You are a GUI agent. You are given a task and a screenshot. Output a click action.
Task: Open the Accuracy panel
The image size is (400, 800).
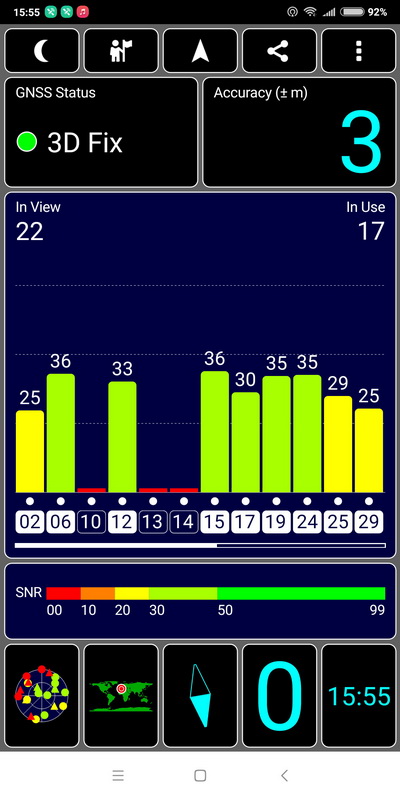[299, 132]
